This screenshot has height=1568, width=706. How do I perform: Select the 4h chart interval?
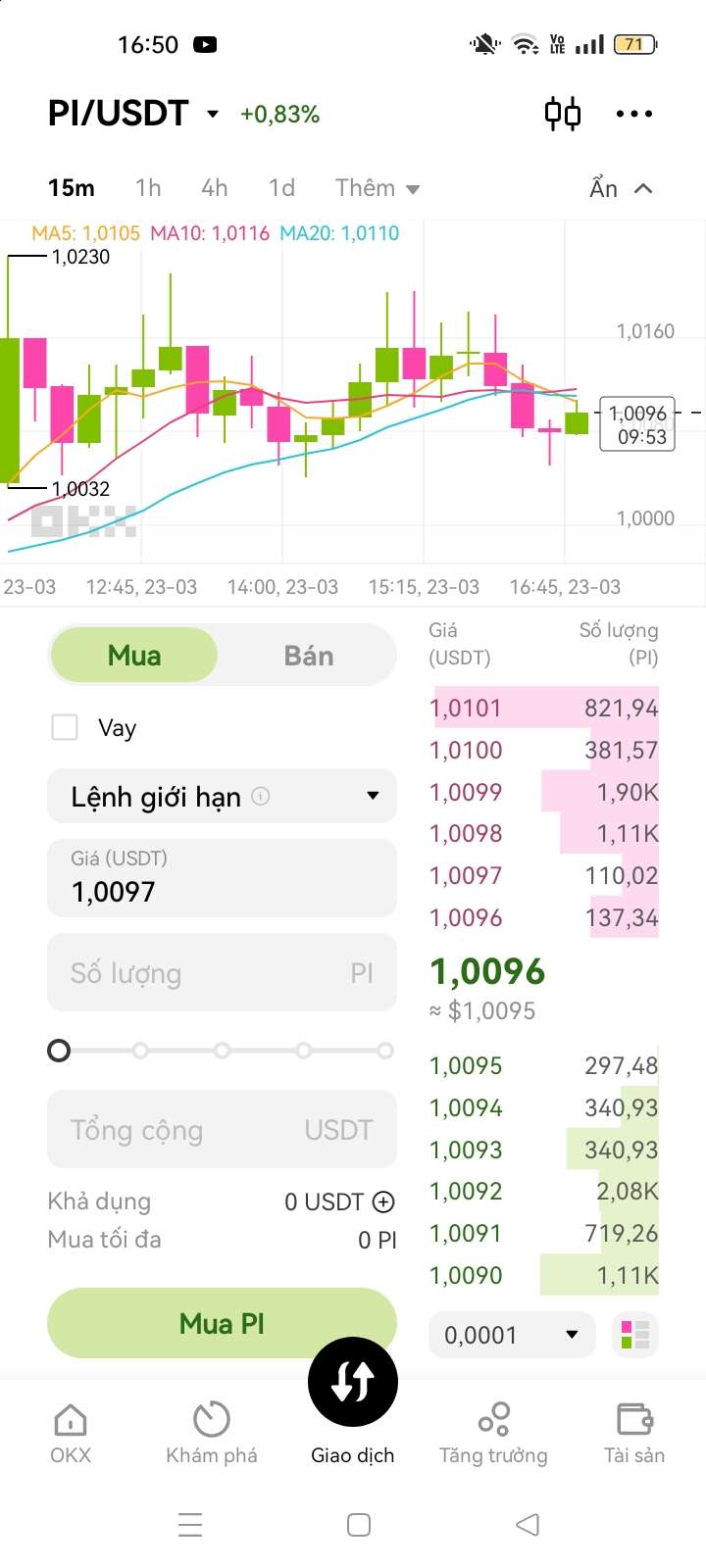(215, 188)
